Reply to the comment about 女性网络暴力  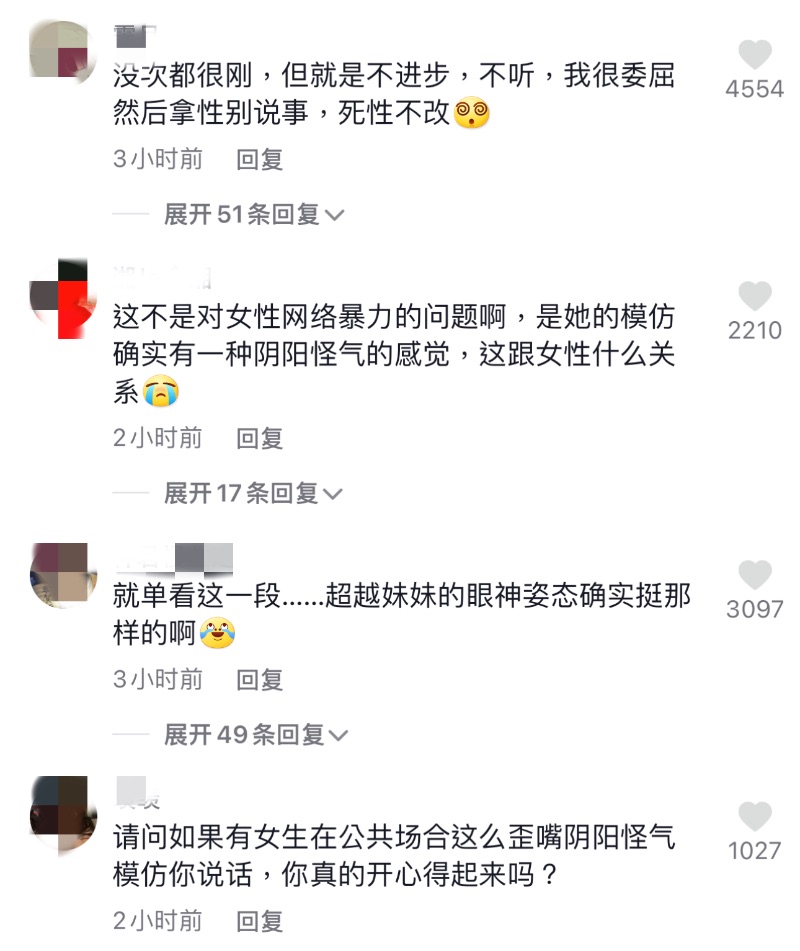(x=260, y=438)
